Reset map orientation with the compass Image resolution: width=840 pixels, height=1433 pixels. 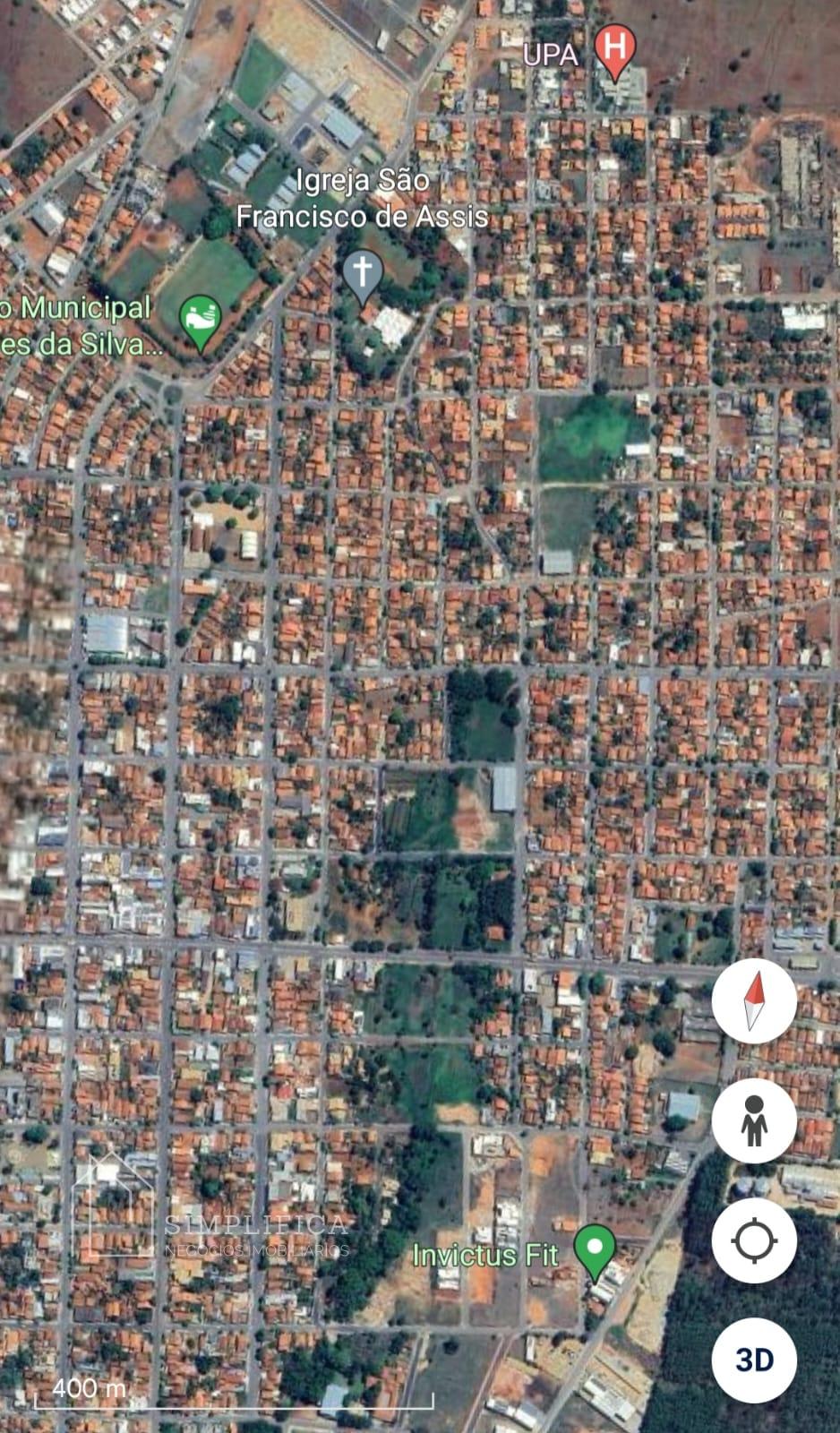click(x=754, y=1000)
